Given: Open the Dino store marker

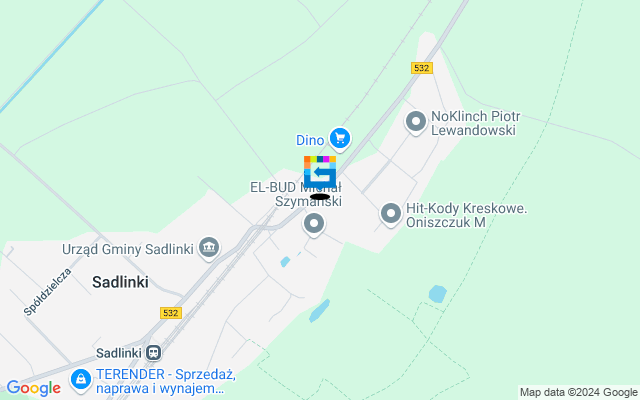Looking at the screenshot, I should click(340, 138).
